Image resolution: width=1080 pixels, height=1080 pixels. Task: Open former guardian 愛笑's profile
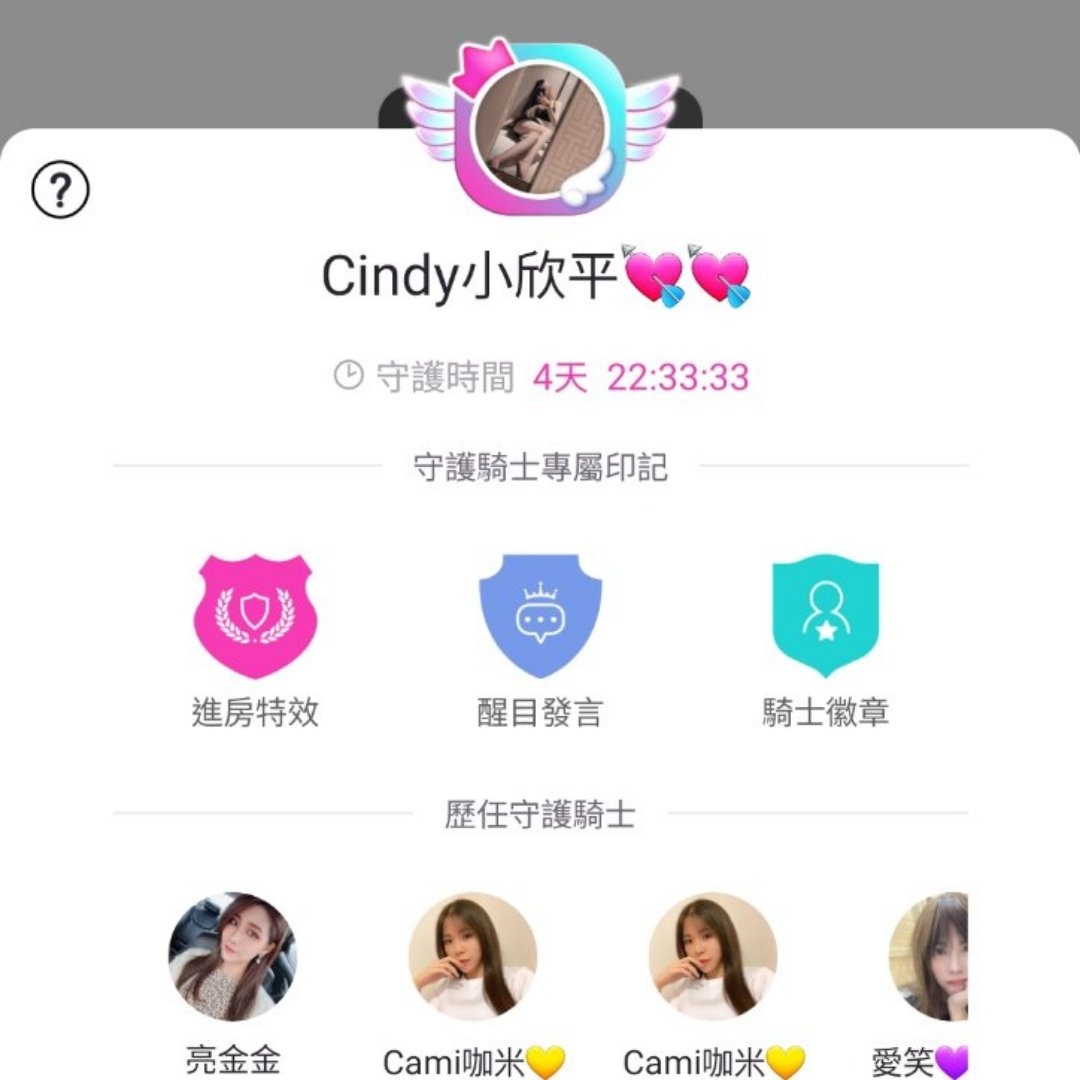928,956
